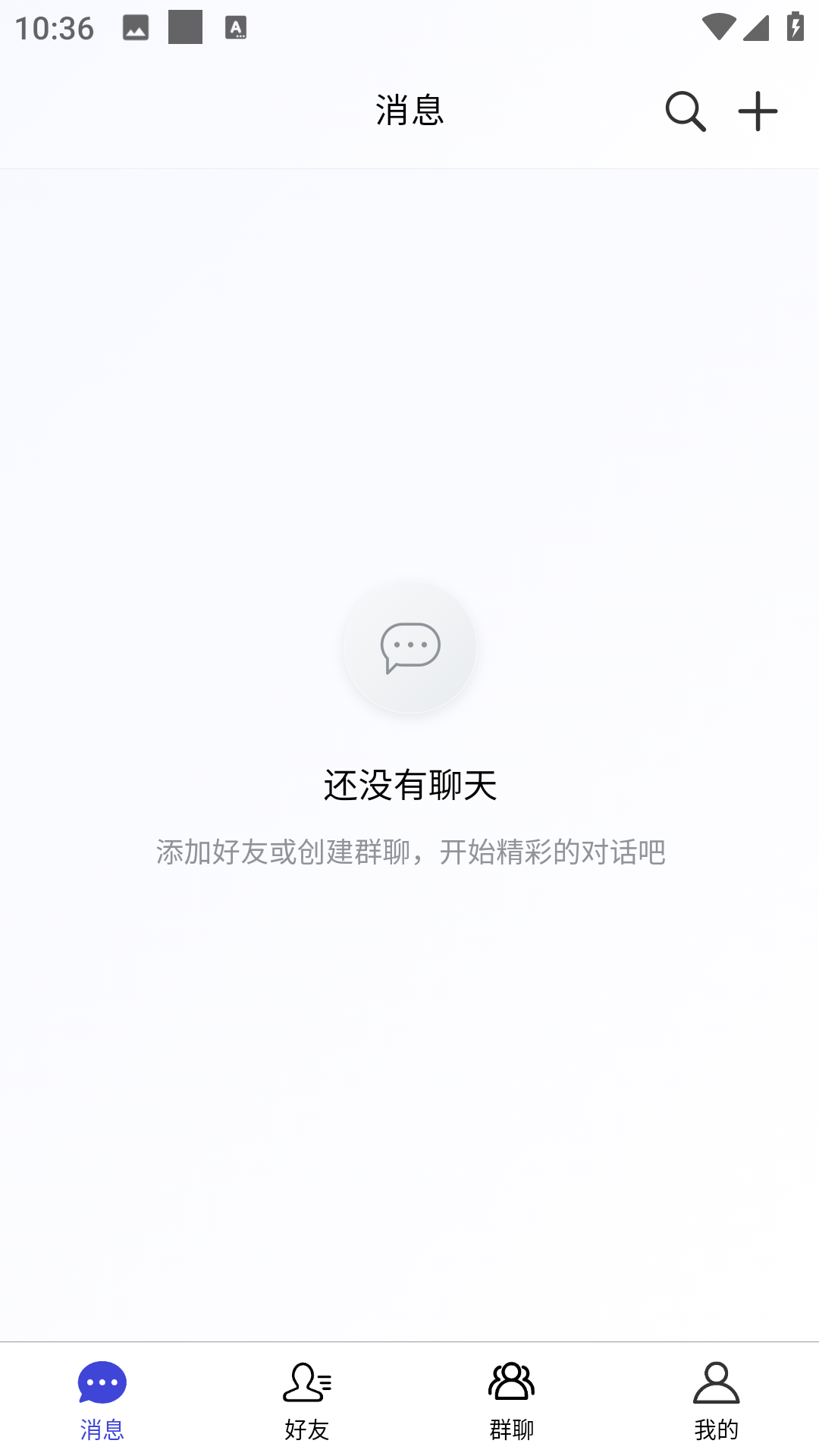The image size is (819, 1456).
Task: Open the 我的 tab
Action: 717,1429
